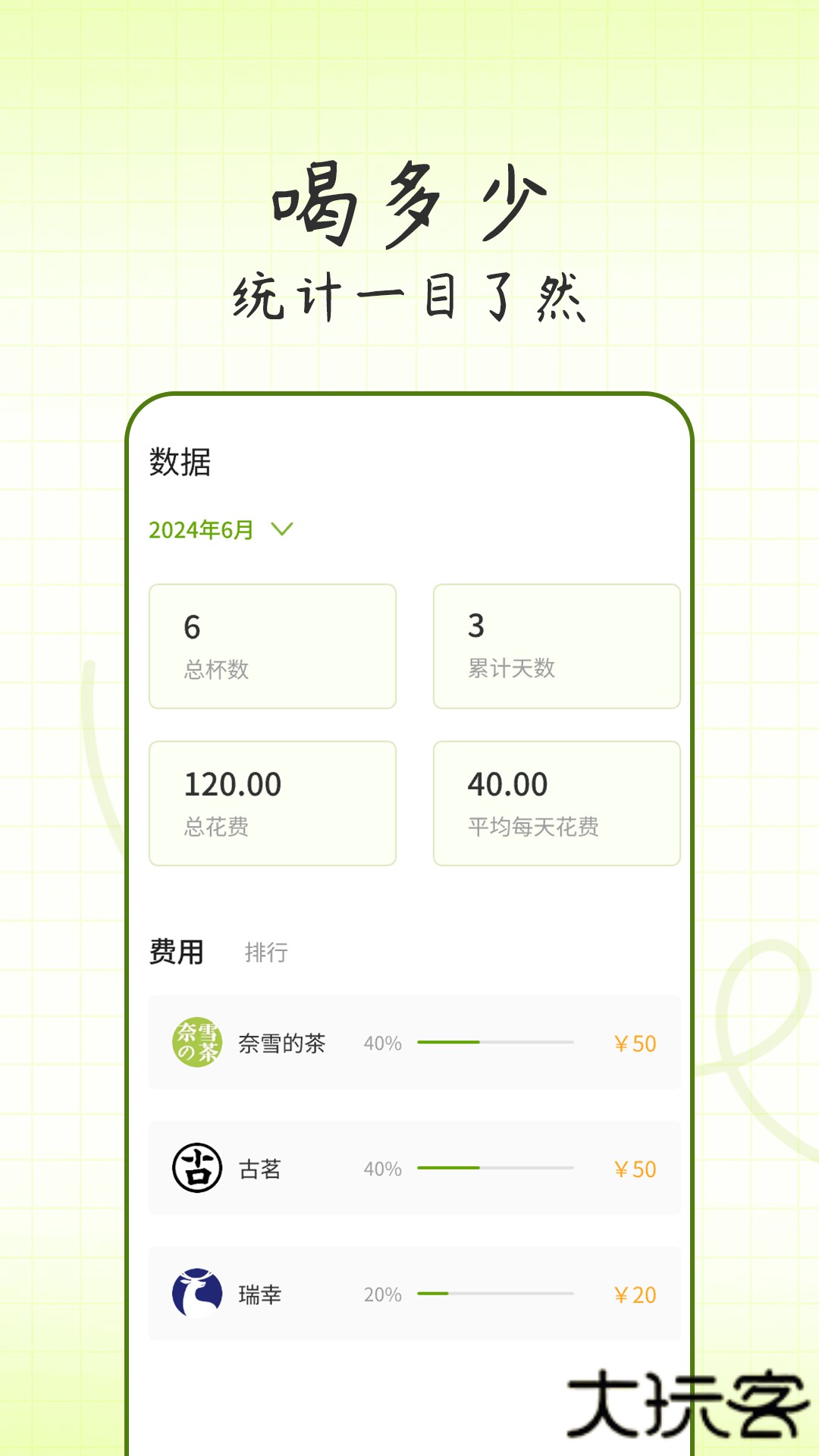This screenshot has height=1456, width=819.
Task: Tap the 总杯数 statistic card
Action: pyautogui.click(x=272, y=645)
